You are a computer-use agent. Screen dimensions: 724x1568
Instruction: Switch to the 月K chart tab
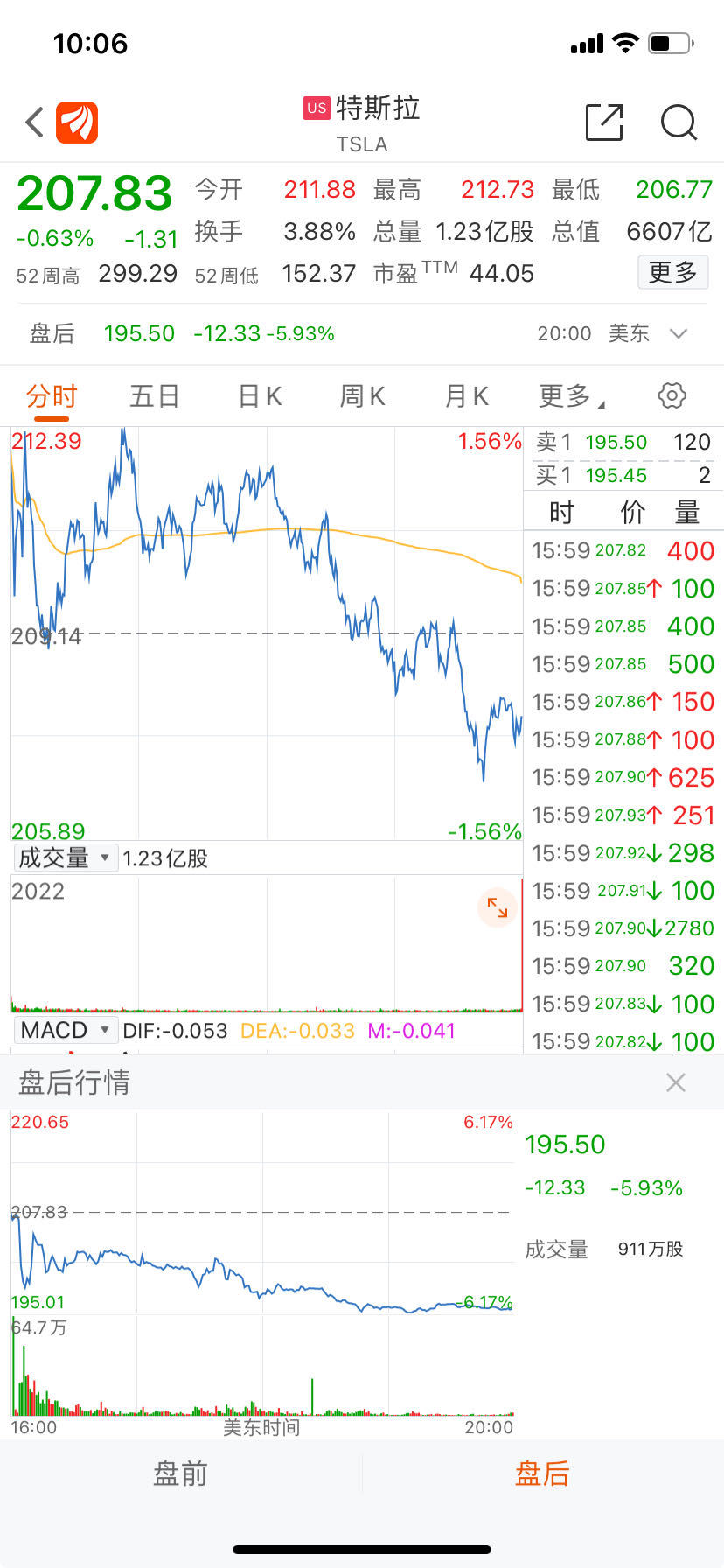pyautogui.click(x=466, y=396)
